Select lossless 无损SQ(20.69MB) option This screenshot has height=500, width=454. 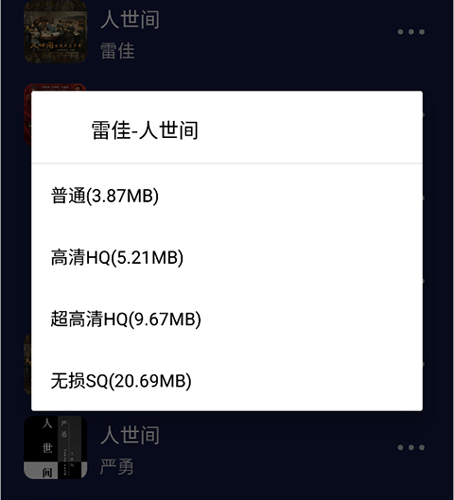227,381
